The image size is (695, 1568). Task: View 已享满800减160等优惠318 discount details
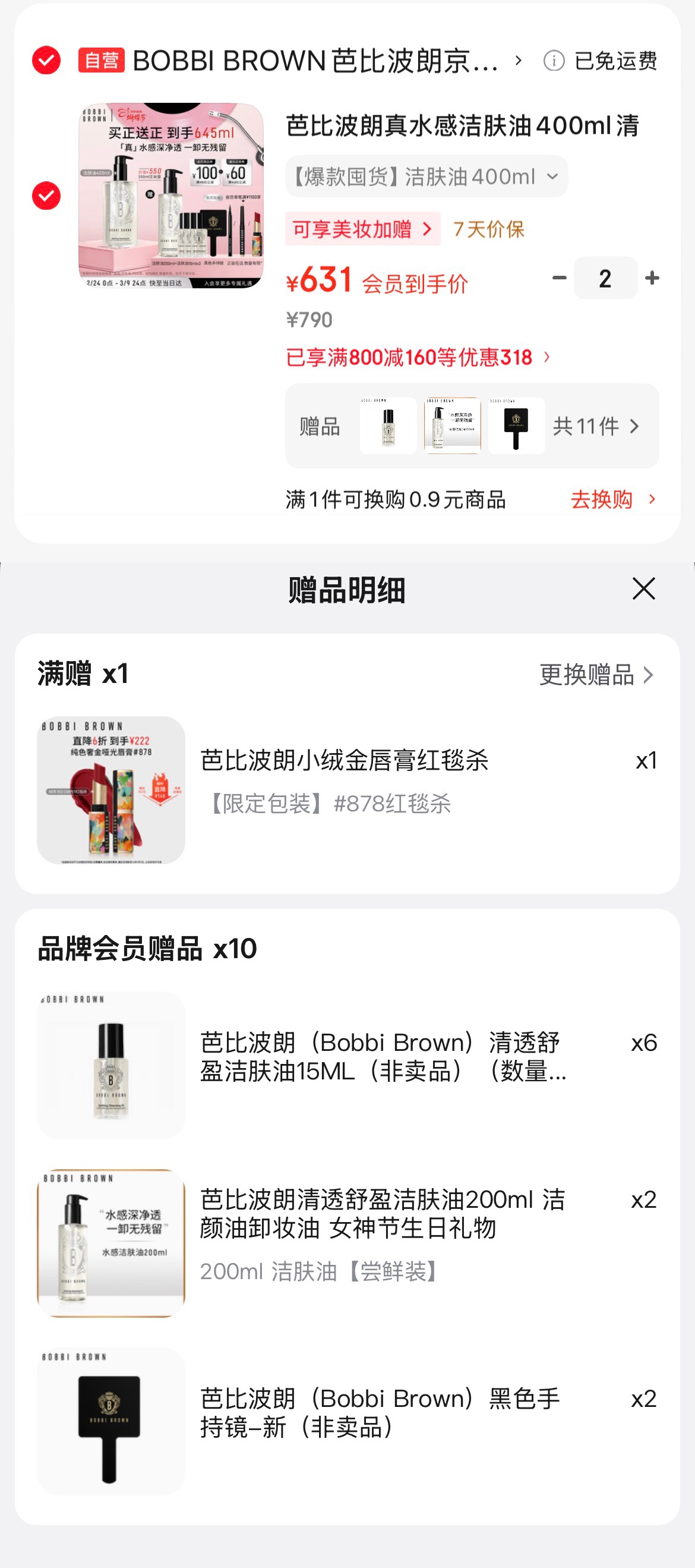tap(418, 357)
